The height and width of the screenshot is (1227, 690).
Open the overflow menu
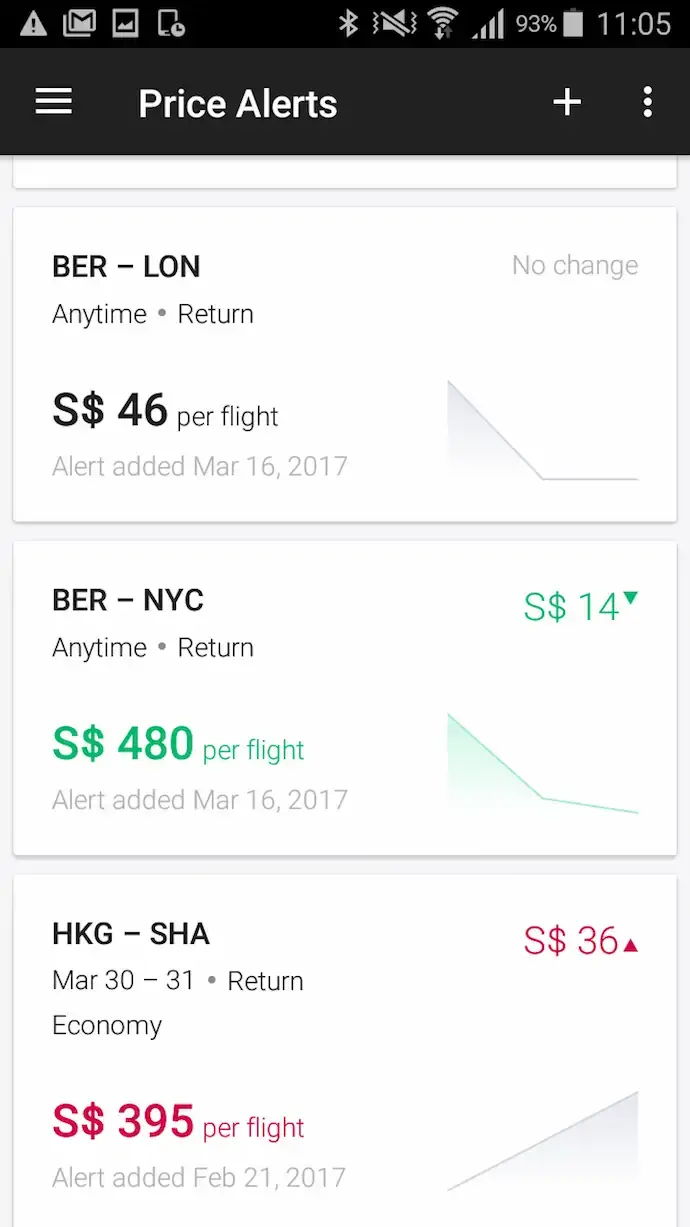tap(648, 102)
